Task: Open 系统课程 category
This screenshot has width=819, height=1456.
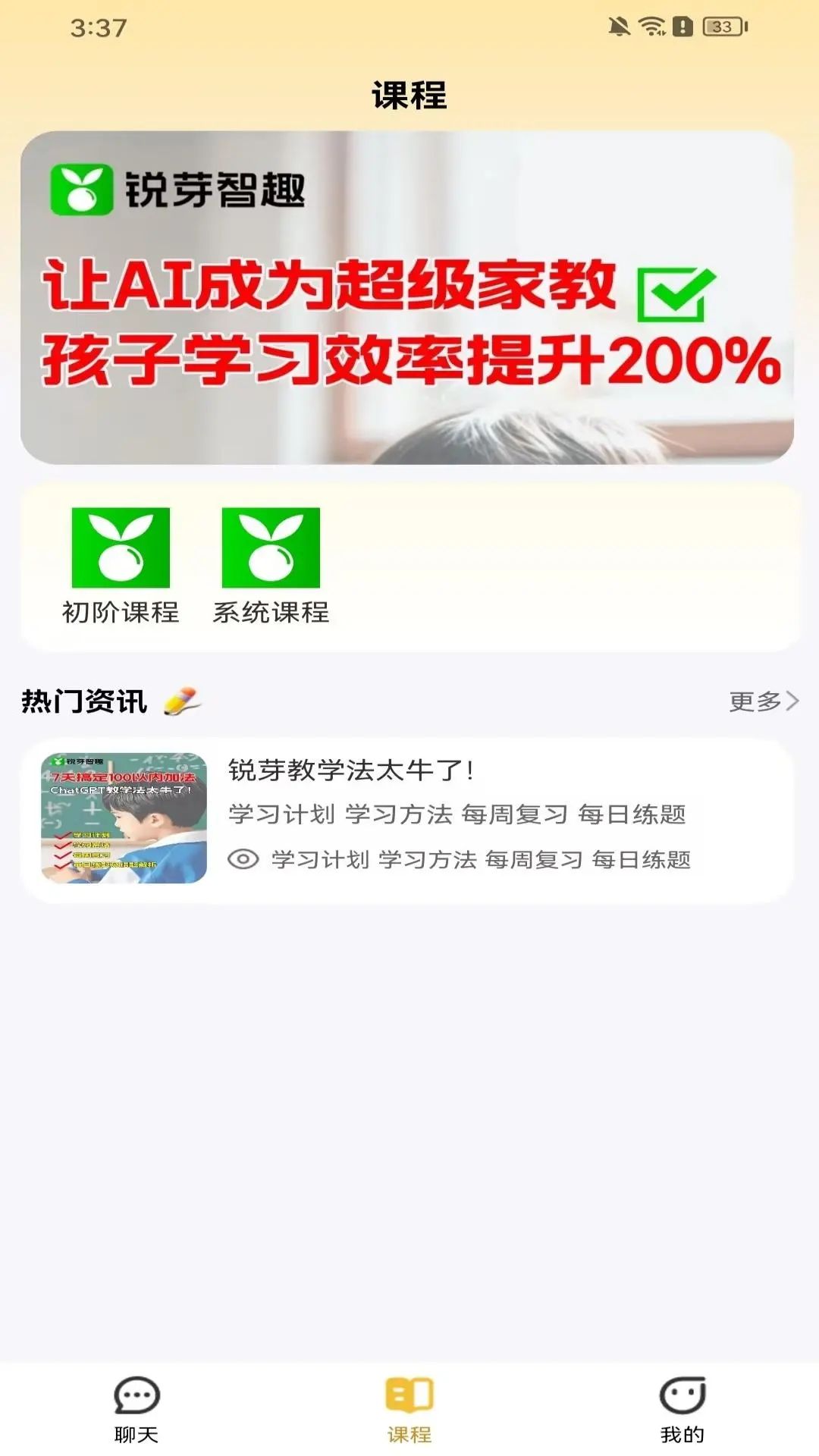Action: [271, 565]
